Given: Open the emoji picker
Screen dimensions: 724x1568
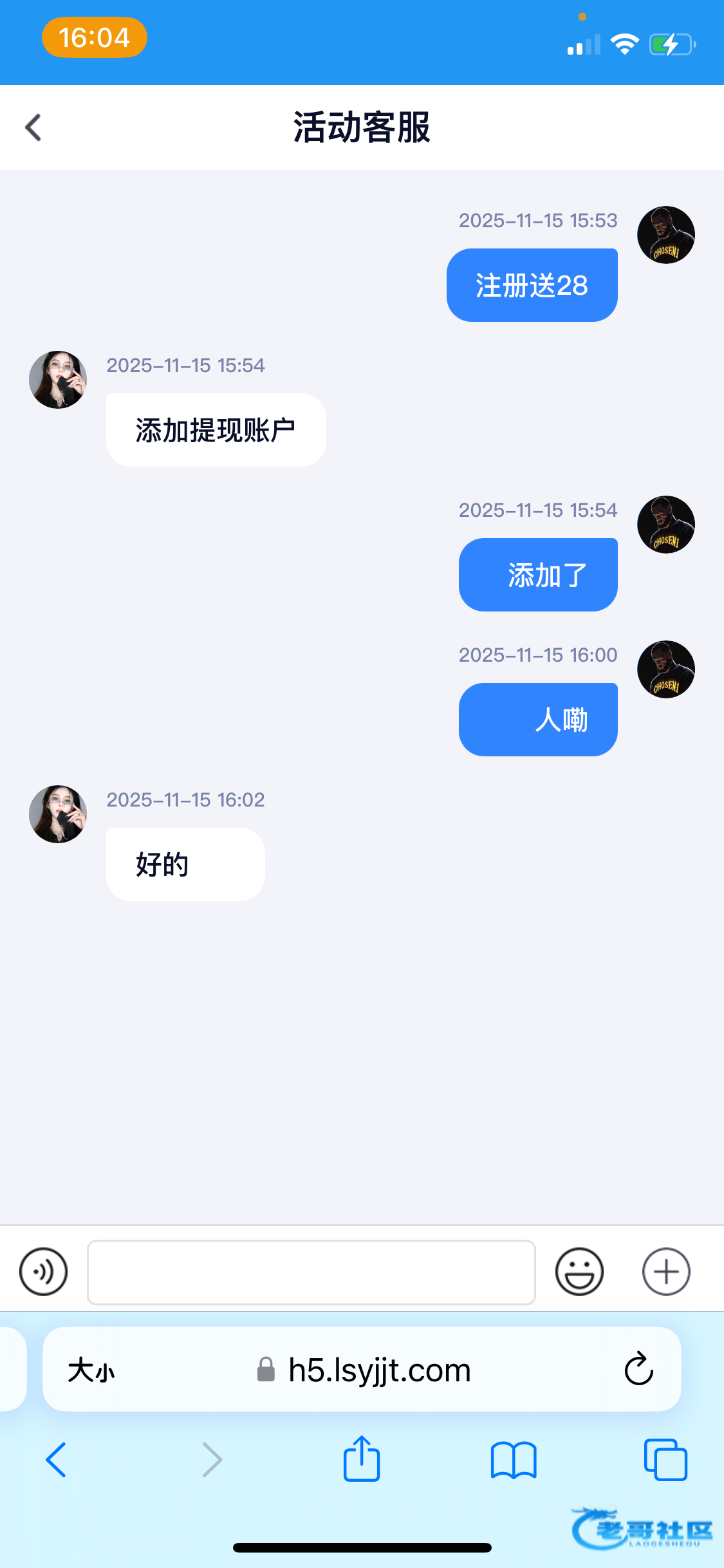Looking at the screenshot, I should [579, 1272].
